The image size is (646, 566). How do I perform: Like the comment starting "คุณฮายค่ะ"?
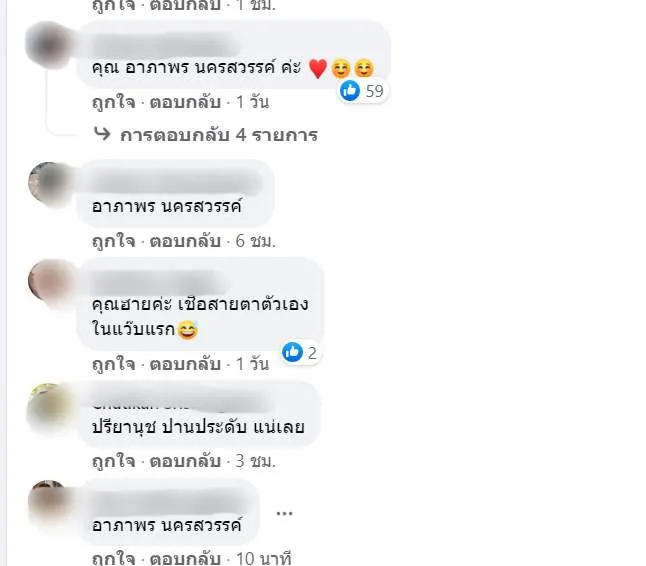pyautogui.click(x=113, y=364)
